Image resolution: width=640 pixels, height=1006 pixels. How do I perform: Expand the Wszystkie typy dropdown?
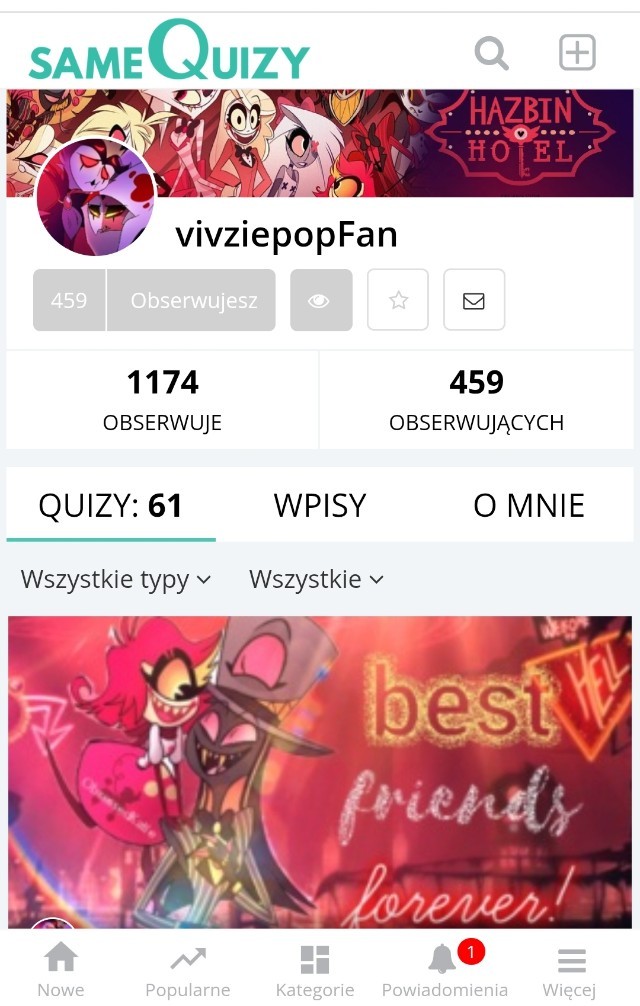(116, 579)
